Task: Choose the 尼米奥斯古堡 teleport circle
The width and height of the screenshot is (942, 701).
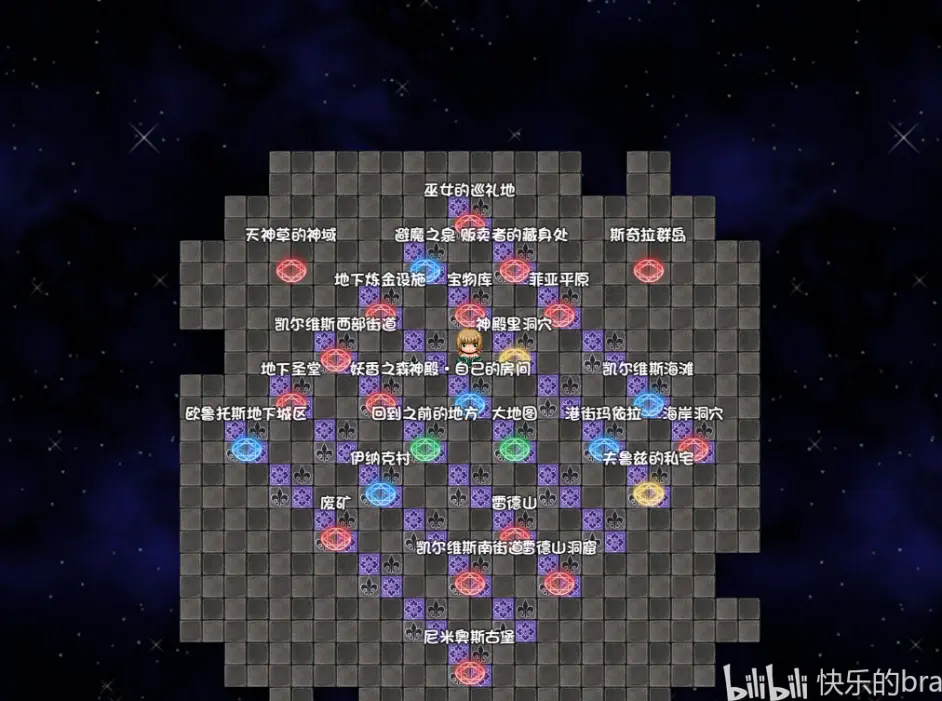Action: tap(469, 670)
